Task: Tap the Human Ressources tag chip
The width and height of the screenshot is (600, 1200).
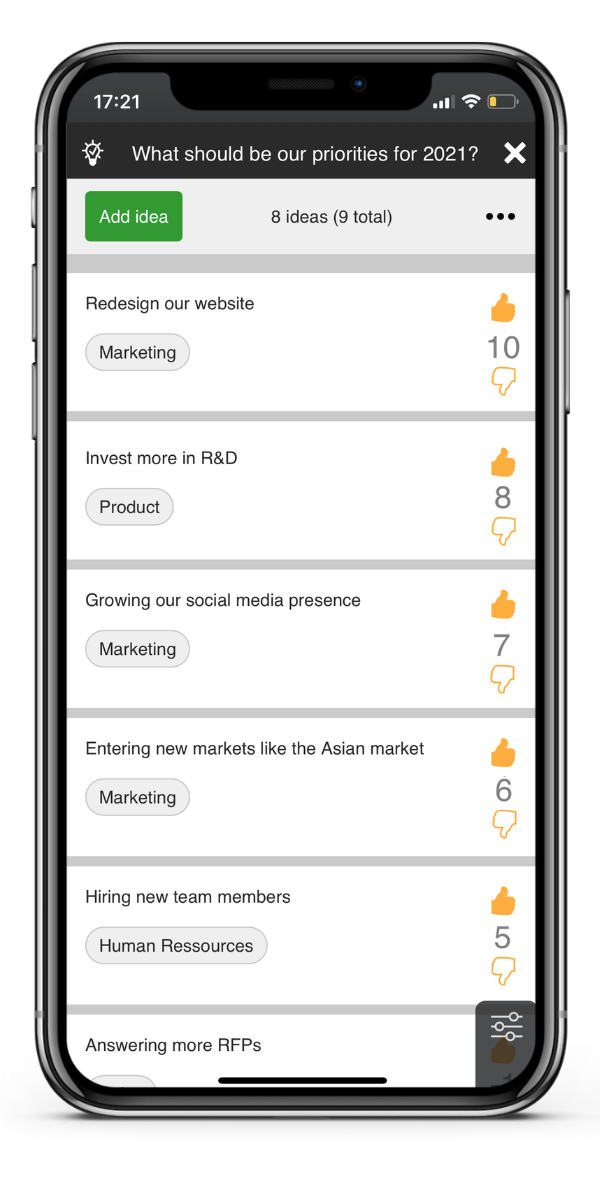Action: 176,945
